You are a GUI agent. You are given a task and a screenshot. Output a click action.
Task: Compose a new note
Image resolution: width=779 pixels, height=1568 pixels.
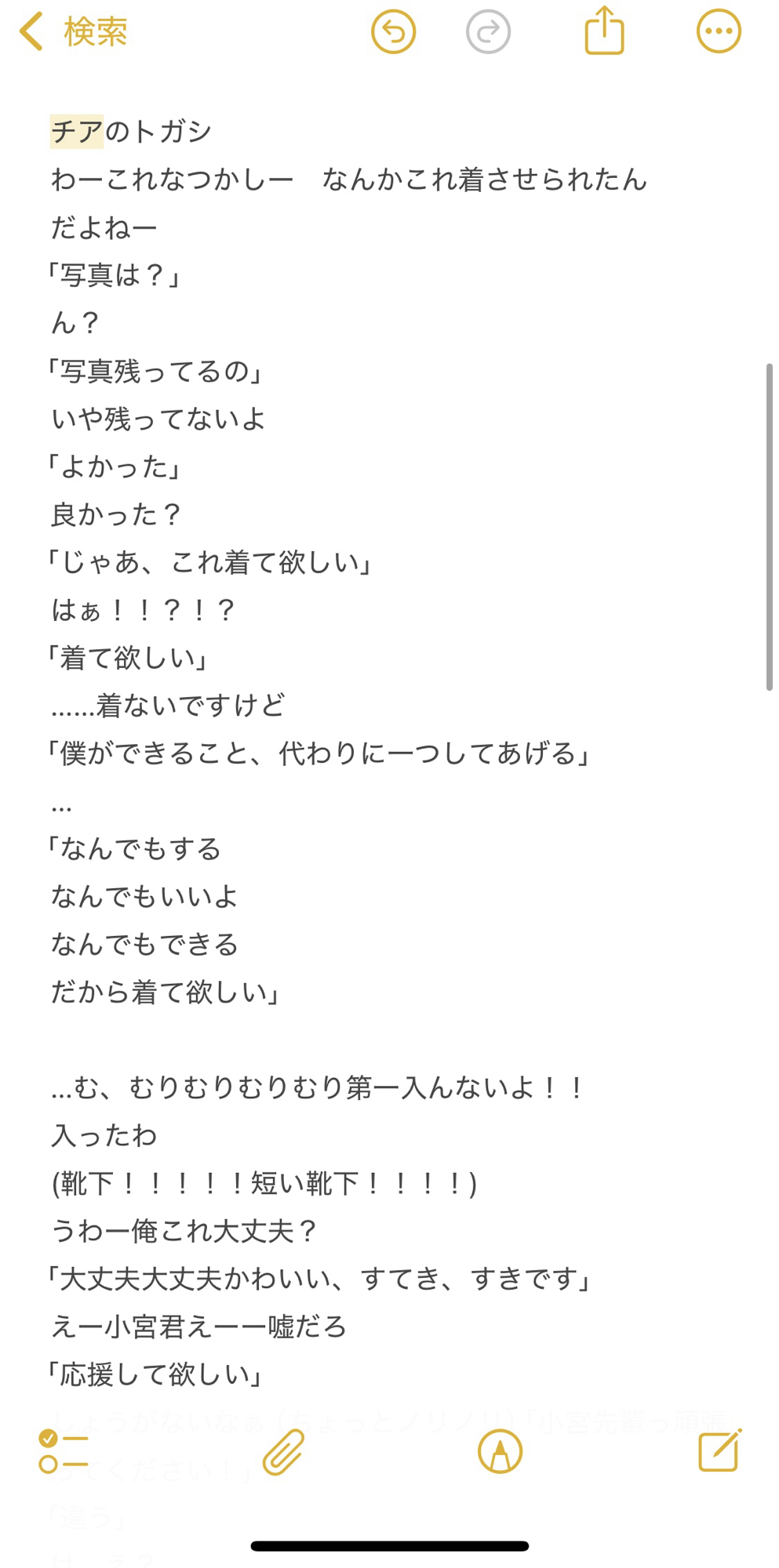(719, 1450)
